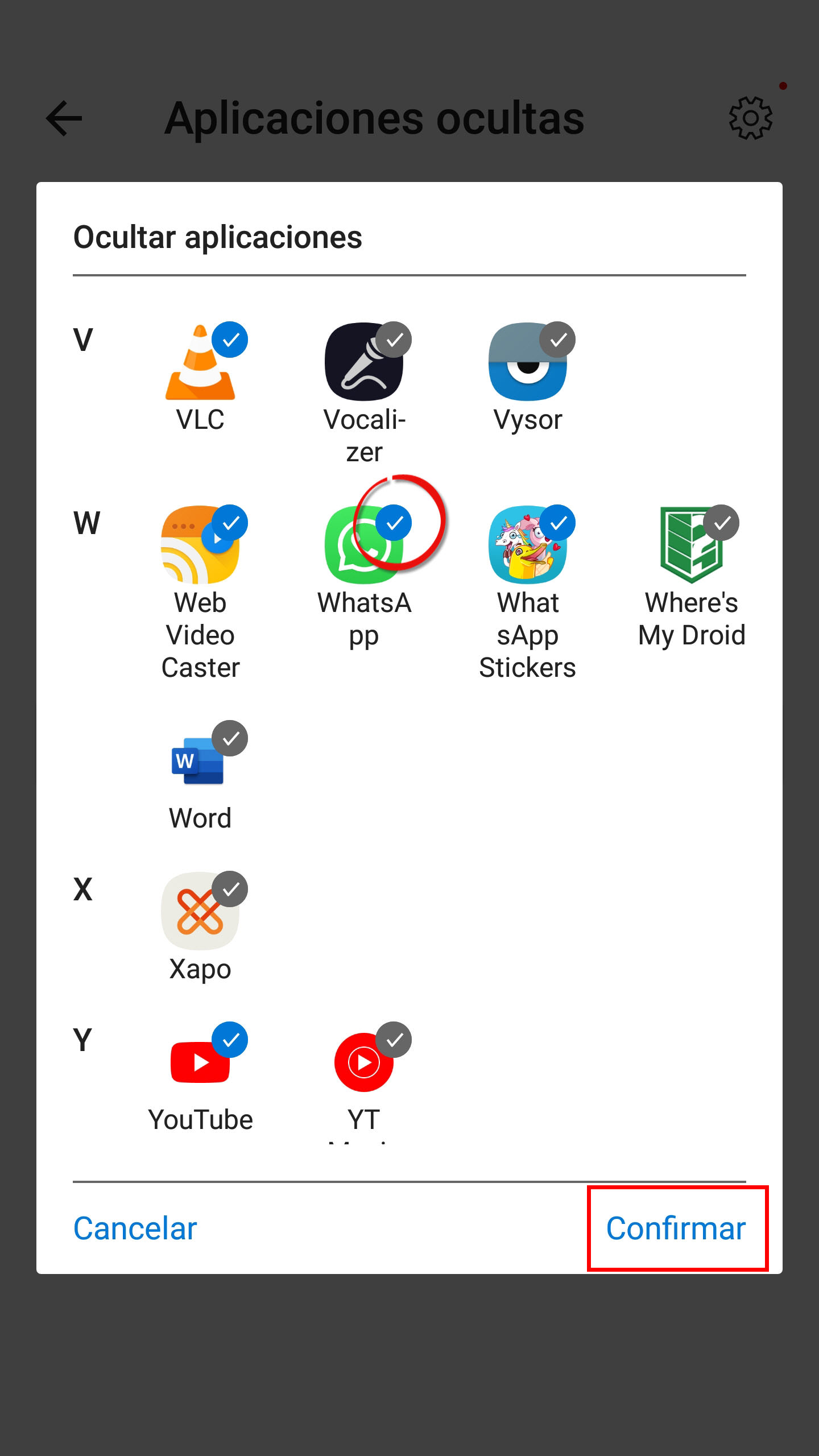Viewport: 819px width, 1456px height.
Task: Select Word to hide it
Action: 200,777
